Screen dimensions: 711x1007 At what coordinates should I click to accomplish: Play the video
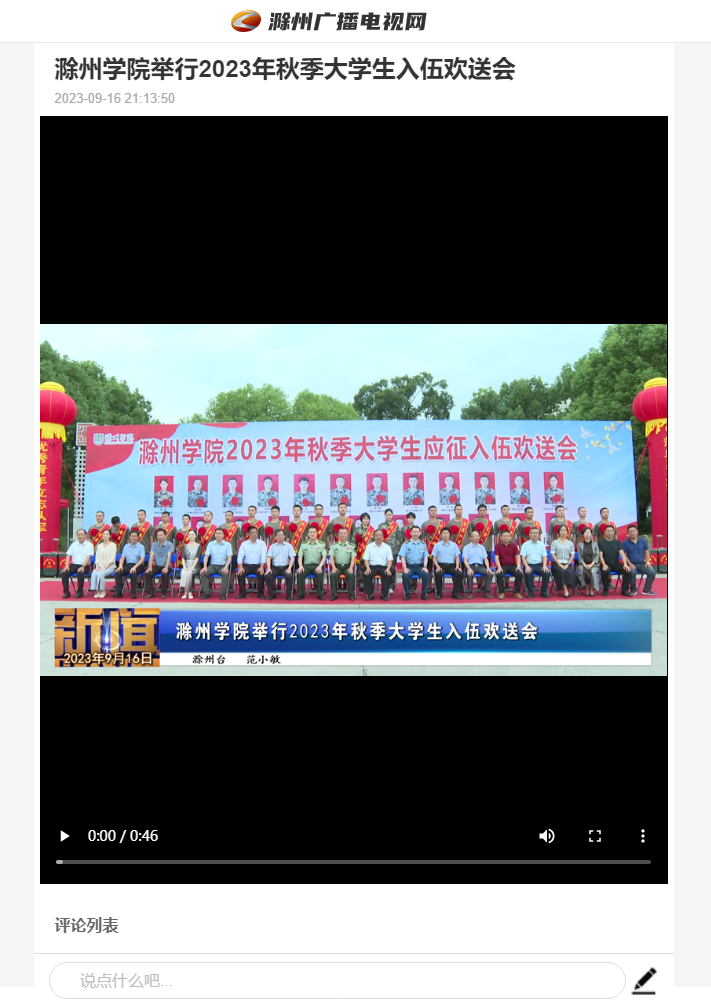tap(65, 836)
